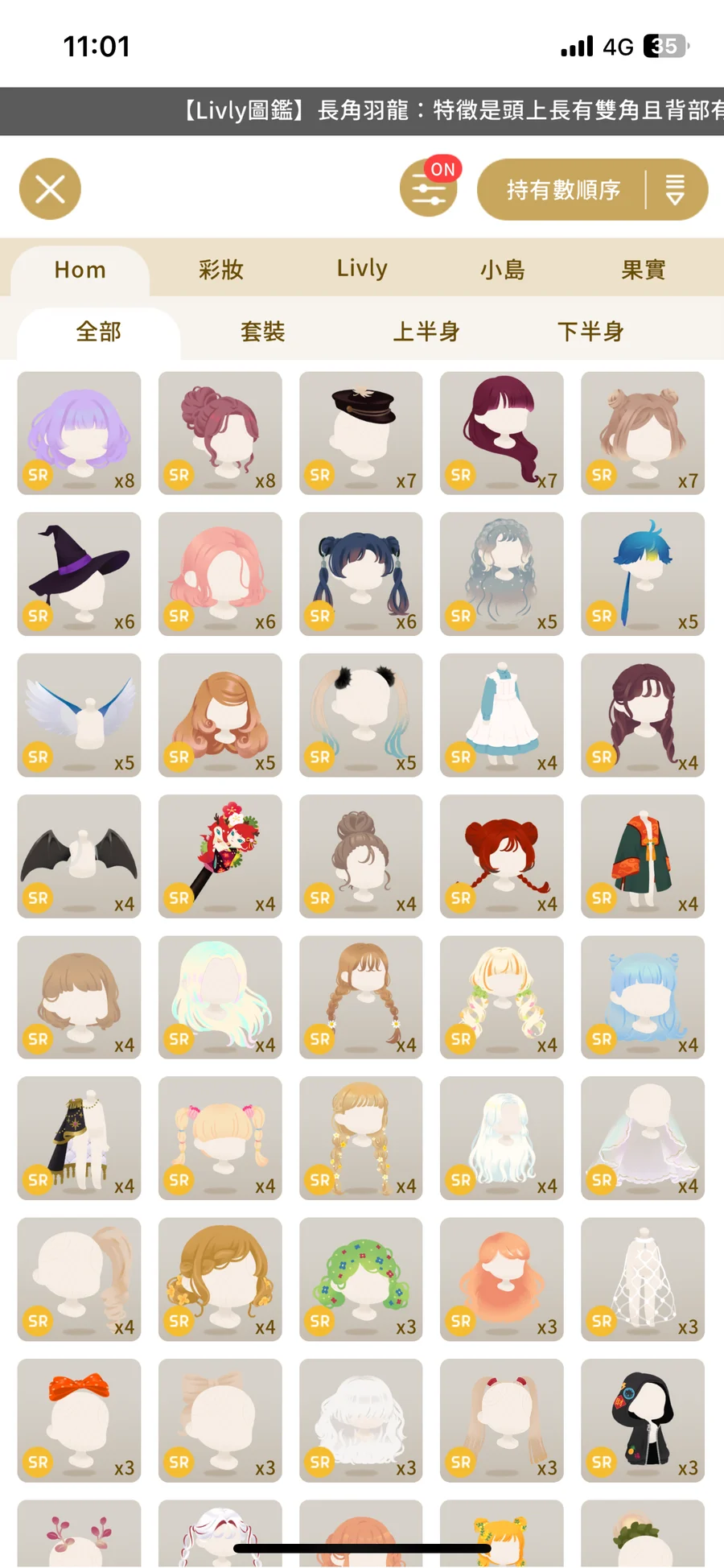724x1568 pixels.
Task: Open the filter settings icon marked ON
Action: coord(429,188)
